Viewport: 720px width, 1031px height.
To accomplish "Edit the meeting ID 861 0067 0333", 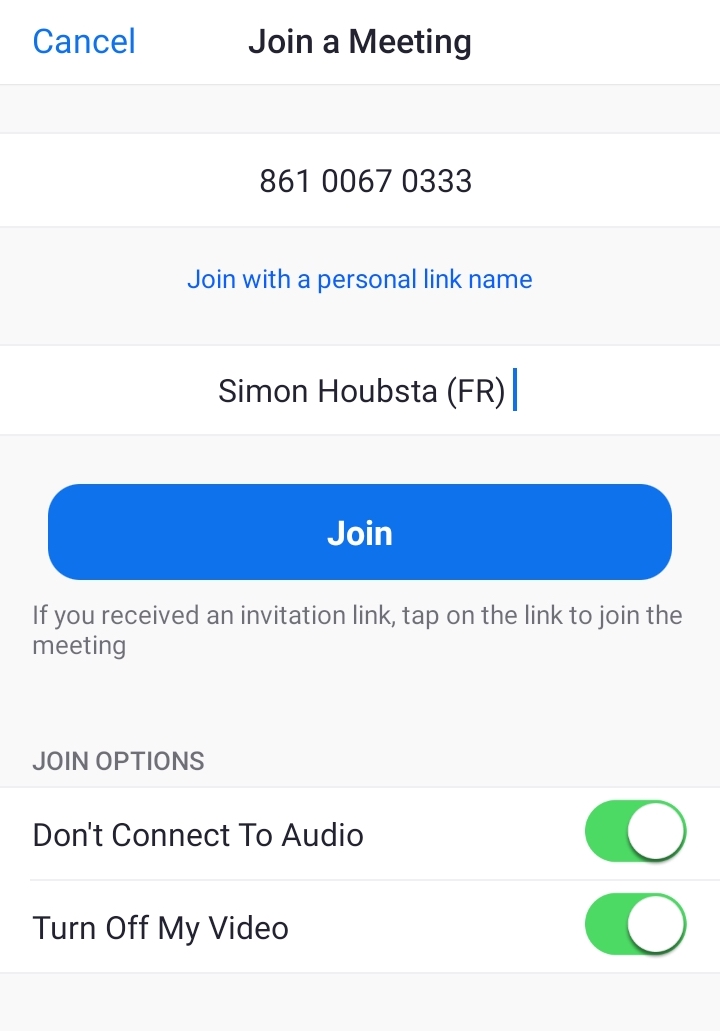I will point(365,181).
